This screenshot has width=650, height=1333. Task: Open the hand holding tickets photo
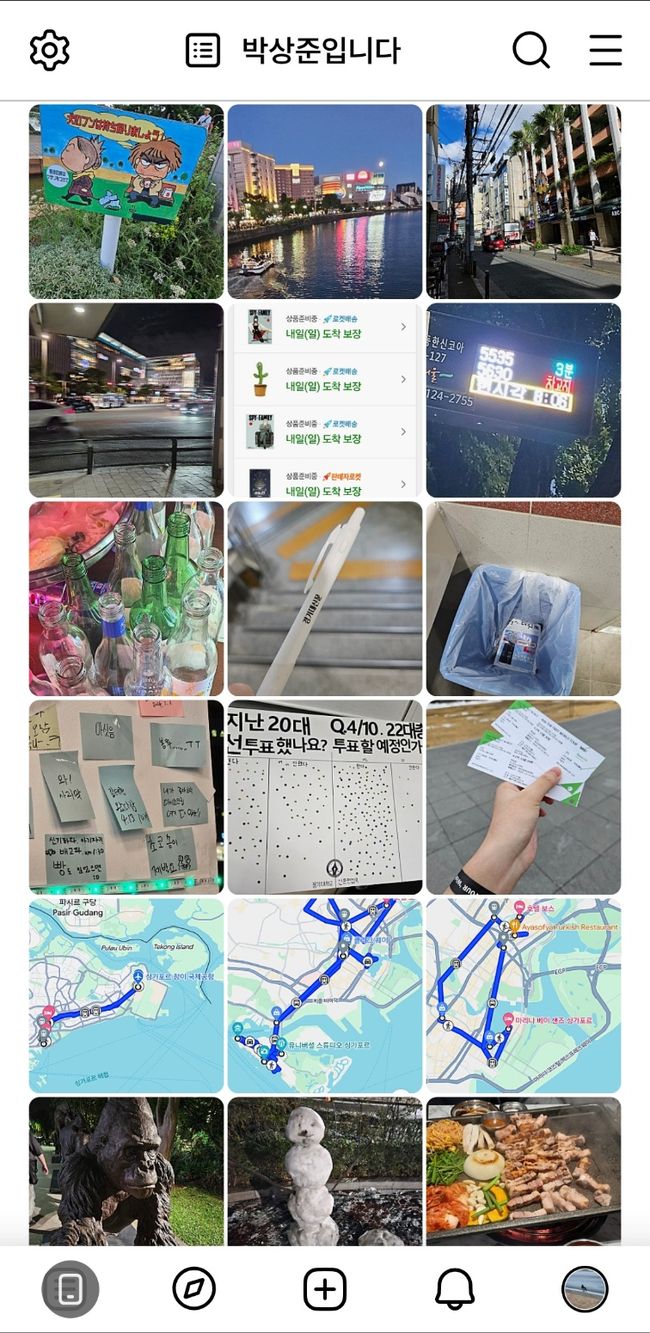[x=523, y=796]
